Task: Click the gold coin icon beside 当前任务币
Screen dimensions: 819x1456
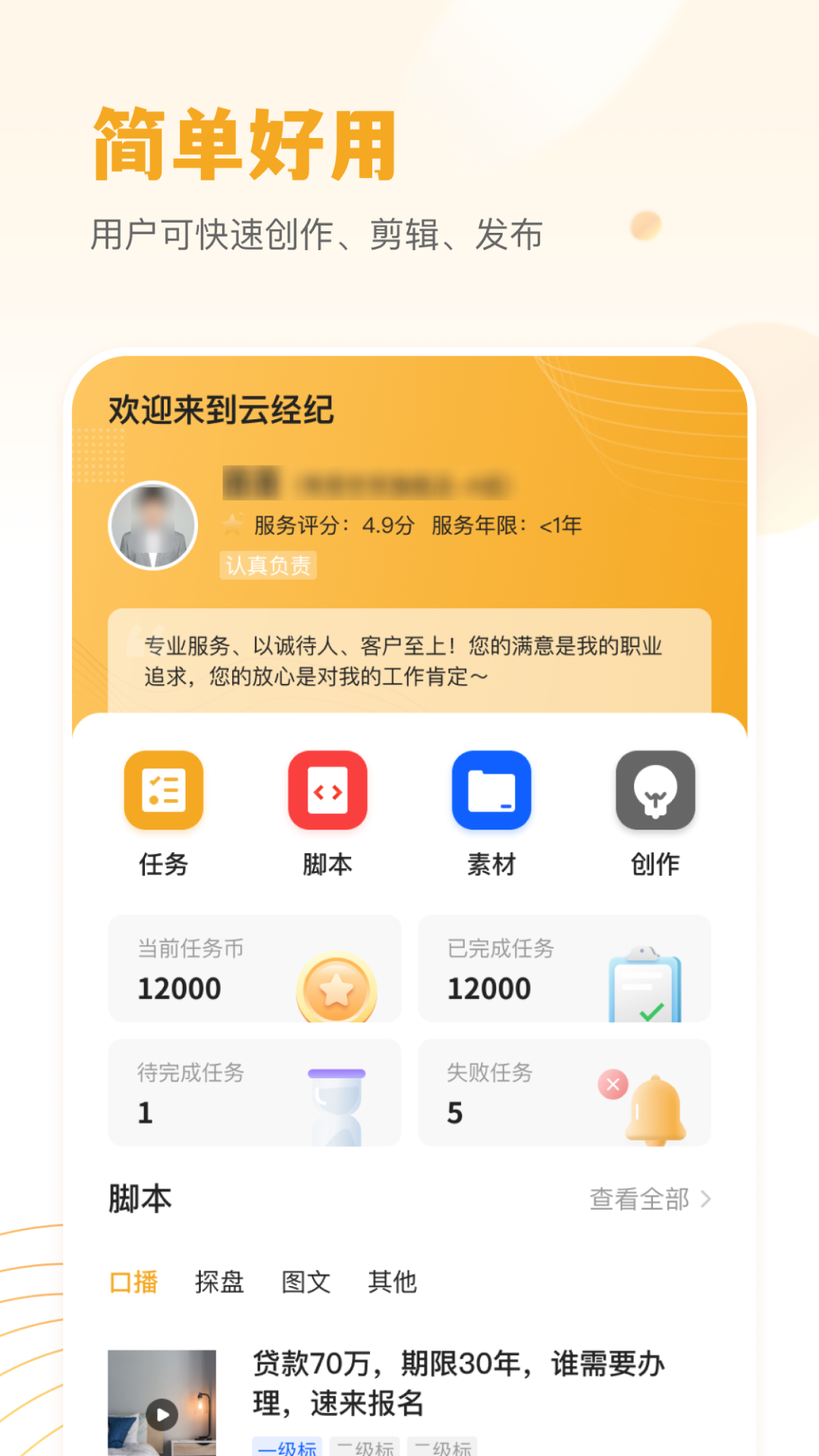Action: 334,986
